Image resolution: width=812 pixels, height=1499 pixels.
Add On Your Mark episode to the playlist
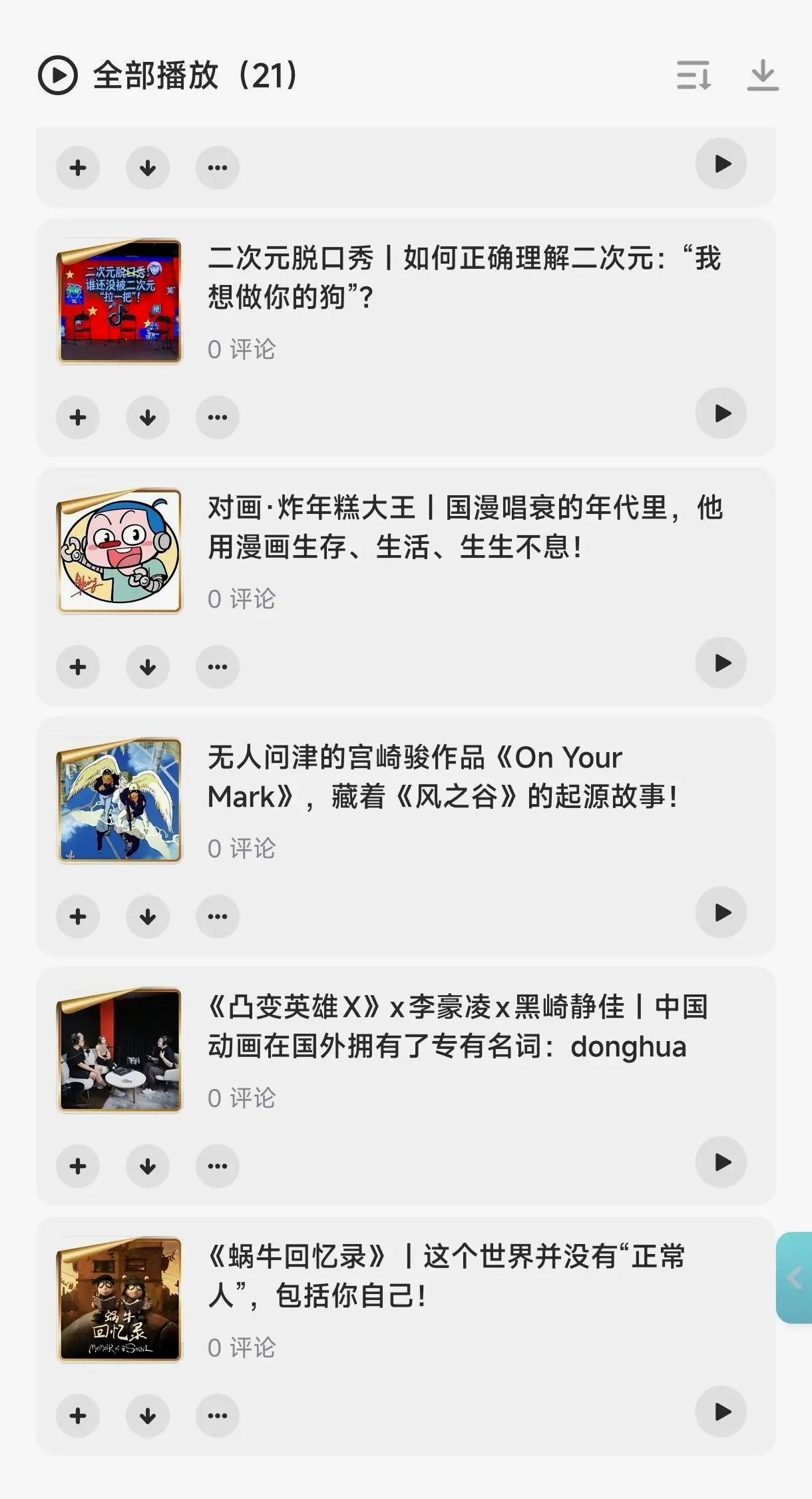[x=78, y=917]
